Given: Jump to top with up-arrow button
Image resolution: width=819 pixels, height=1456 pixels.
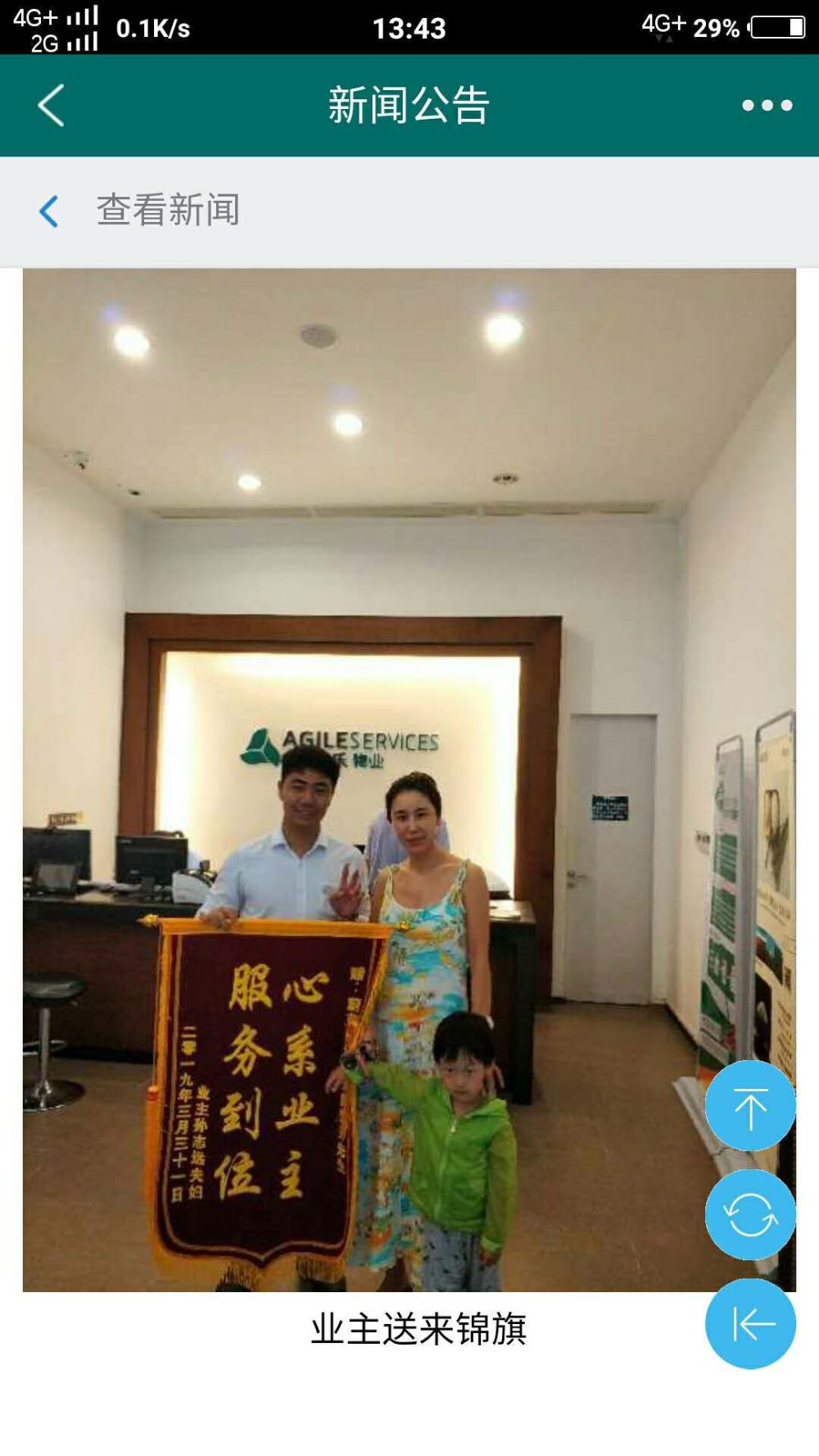Looking at the screenshot, I should 749,1105.
